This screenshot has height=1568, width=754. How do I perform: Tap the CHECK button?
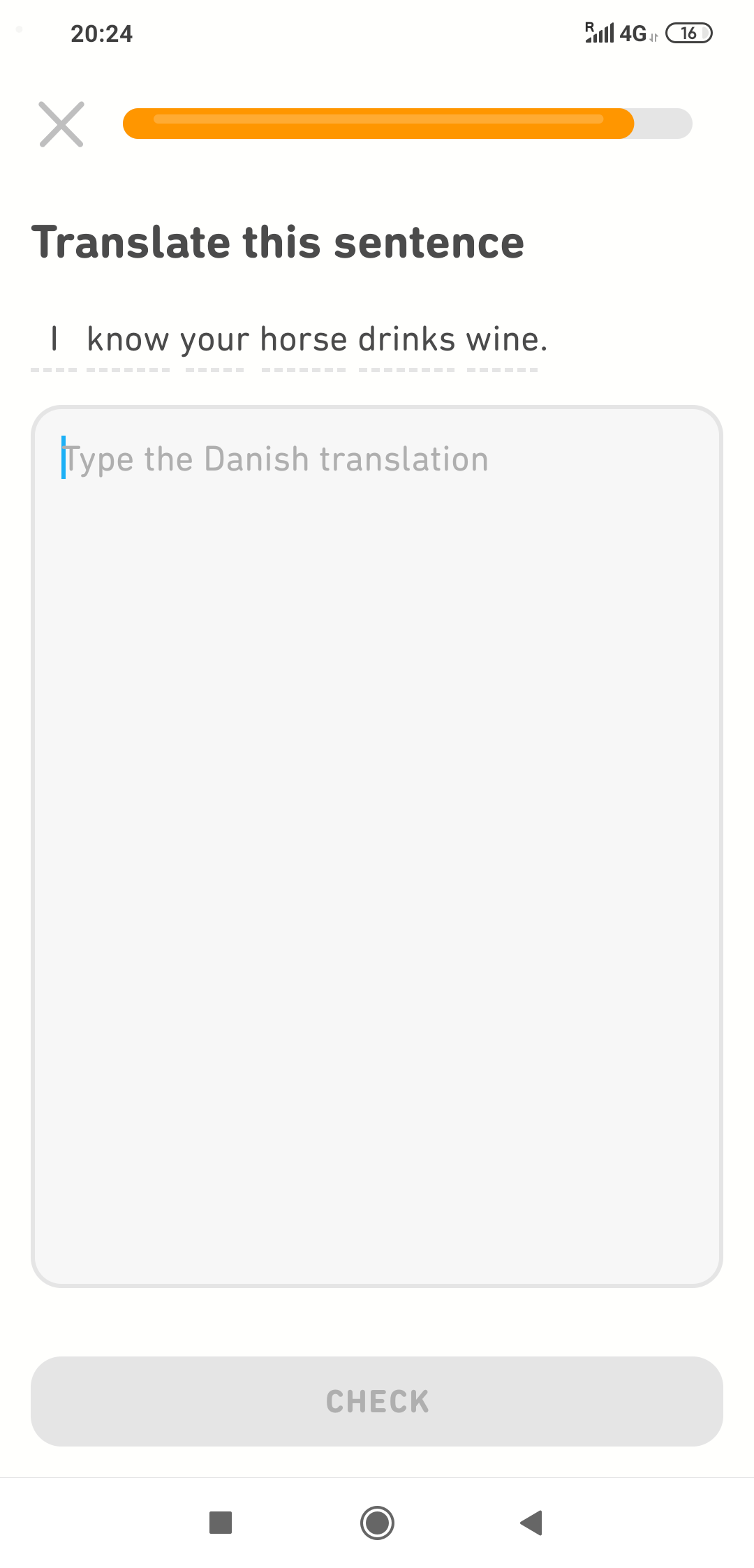coord(377,1401)
